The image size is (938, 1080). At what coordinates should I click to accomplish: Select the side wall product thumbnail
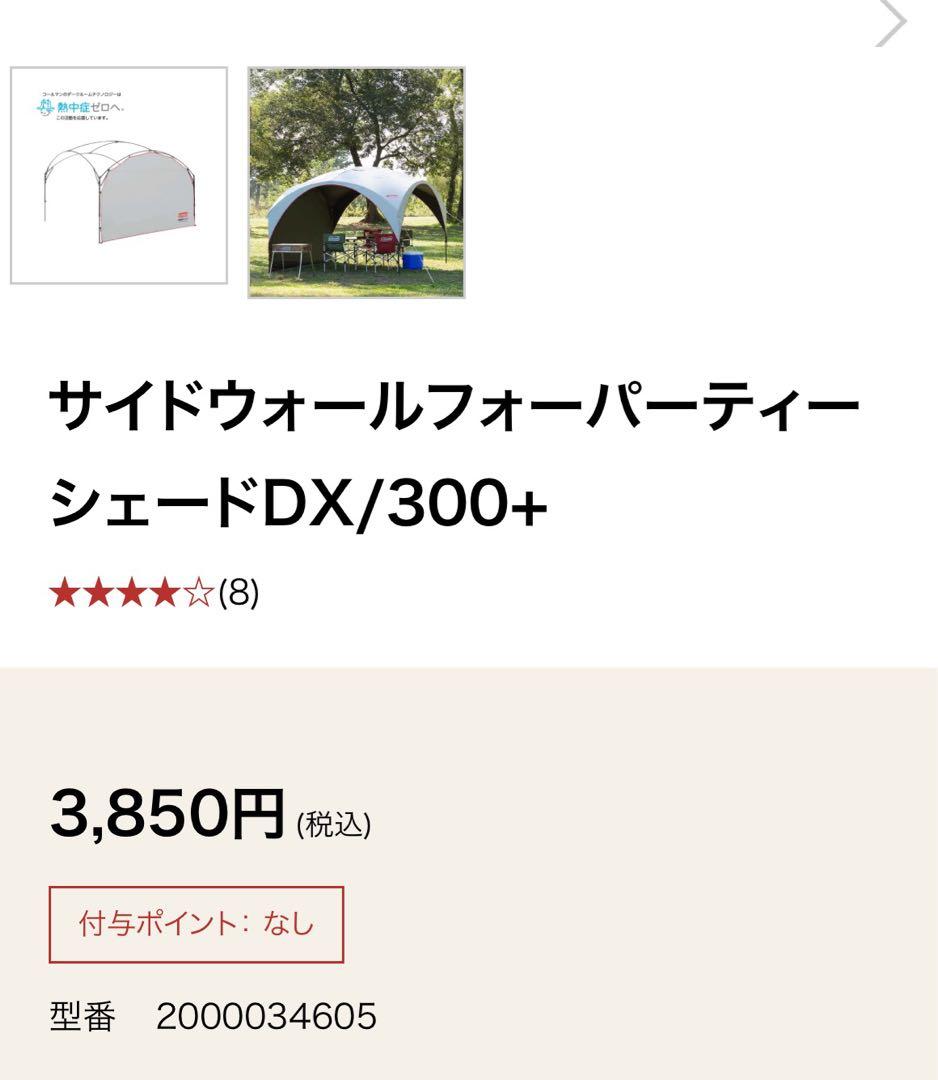(119, 176)
